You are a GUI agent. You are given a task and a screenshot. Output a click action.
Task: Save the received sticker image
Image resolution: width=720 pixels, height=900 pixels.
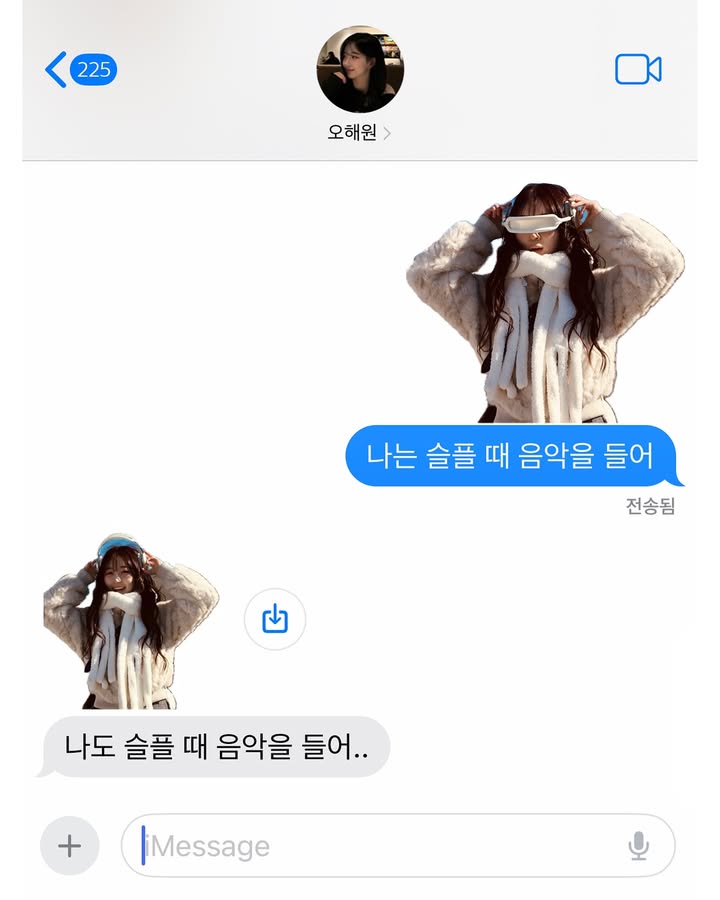[x=275, y=619]
